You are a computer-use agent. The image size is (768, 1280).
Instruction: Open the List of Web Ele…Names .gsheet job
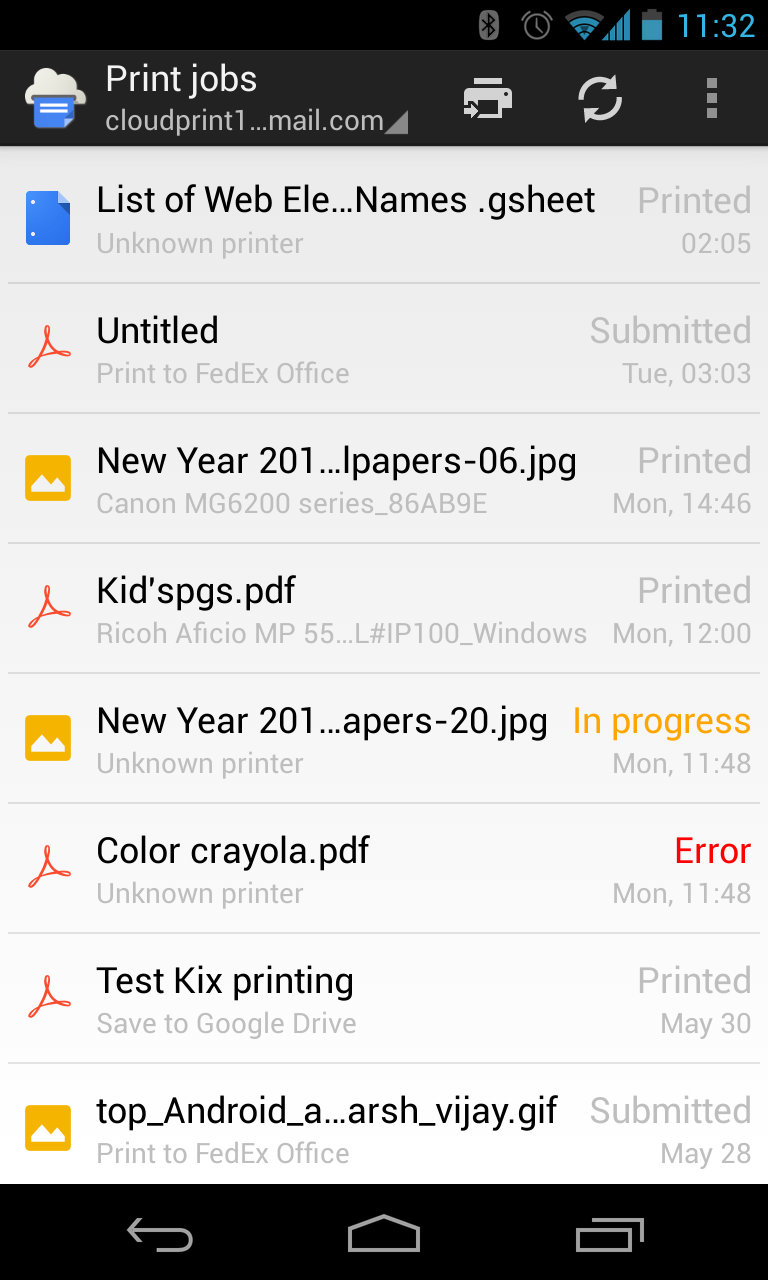[384, 218]
